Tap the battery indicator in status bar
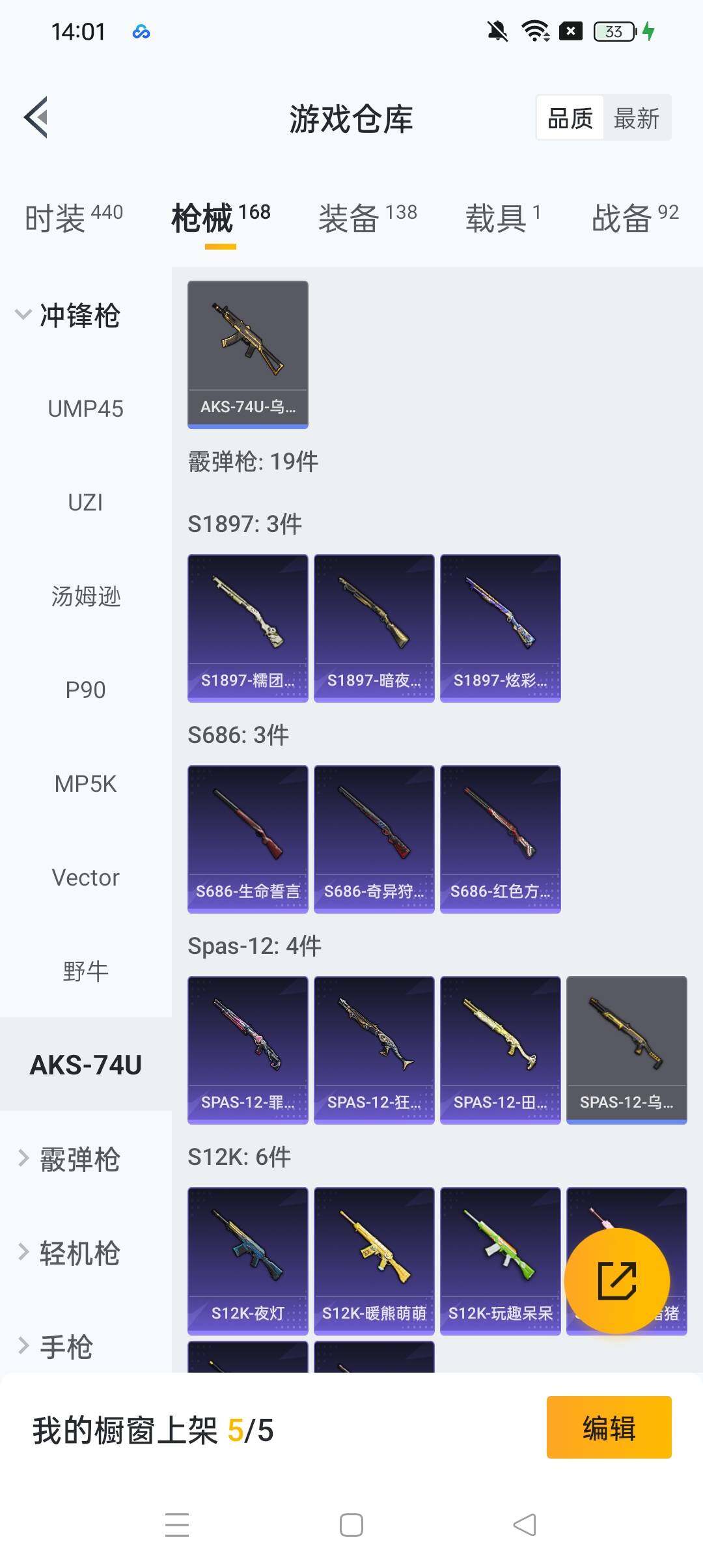The image size is (703, 1568). [612, 31]
